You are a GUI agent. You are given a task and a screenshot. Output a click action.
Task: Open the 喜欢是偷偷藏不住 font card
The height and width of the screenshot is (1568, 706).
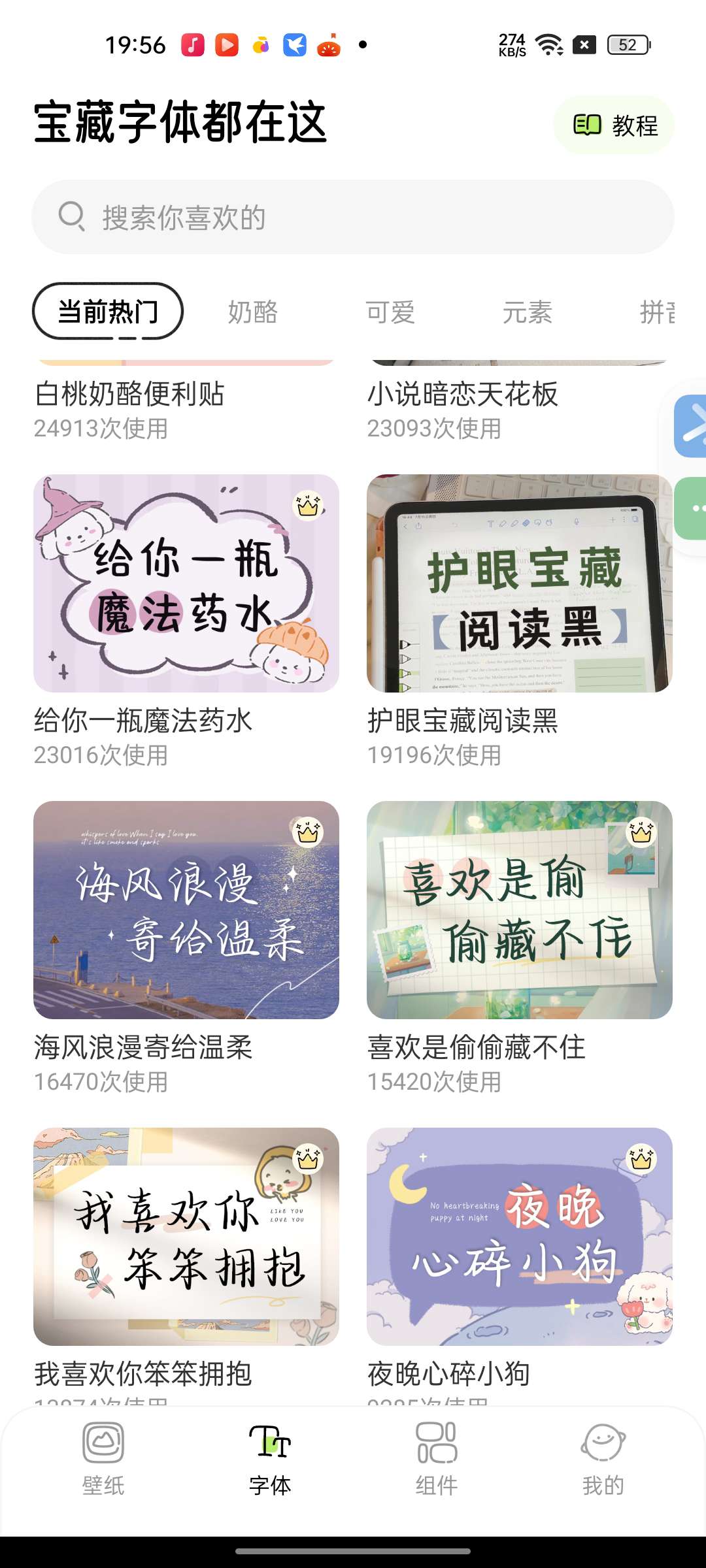pos(520,910)
